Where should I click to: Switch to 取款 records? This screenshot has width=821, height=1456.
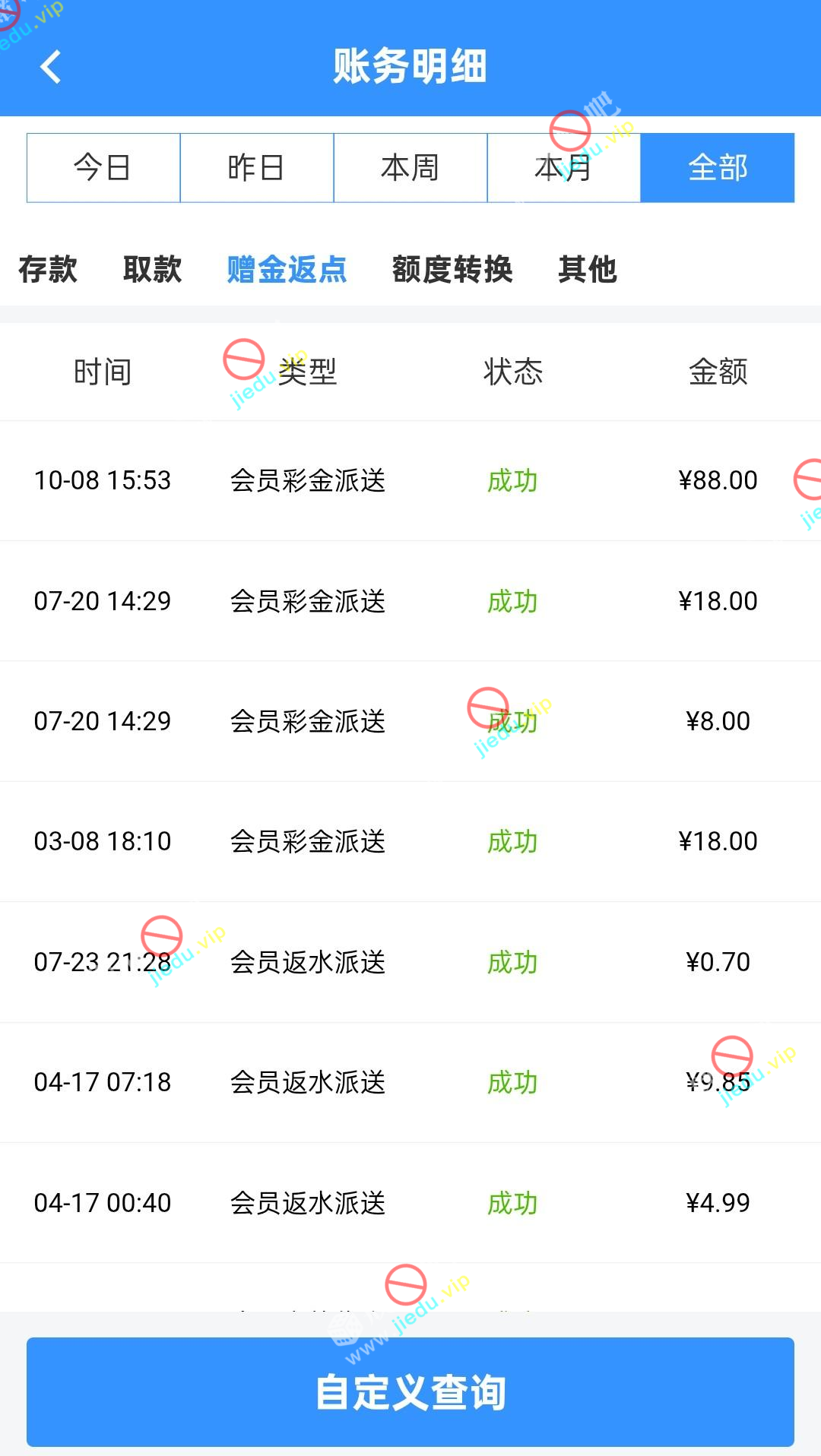click(153, 270)
